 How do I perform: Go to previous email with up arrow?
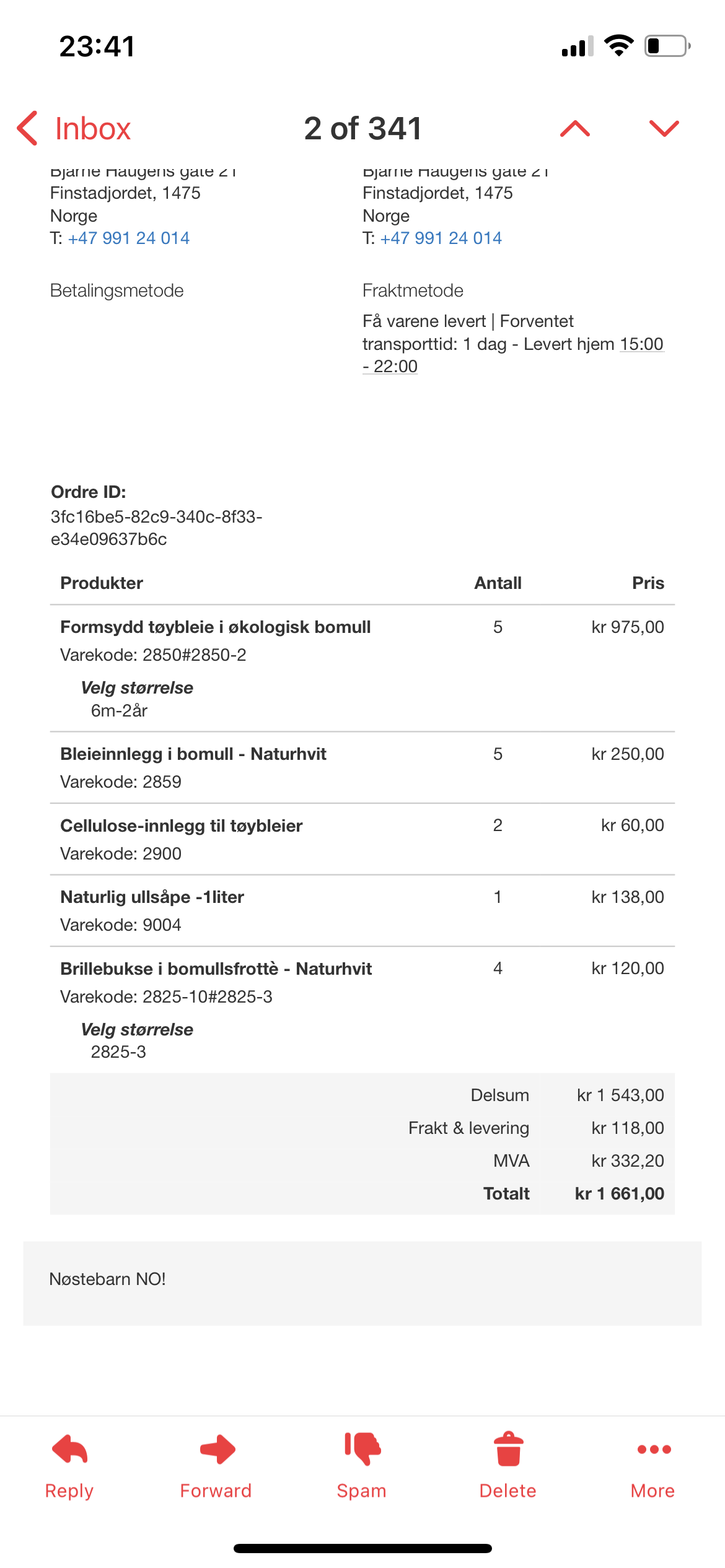(575, 129)
